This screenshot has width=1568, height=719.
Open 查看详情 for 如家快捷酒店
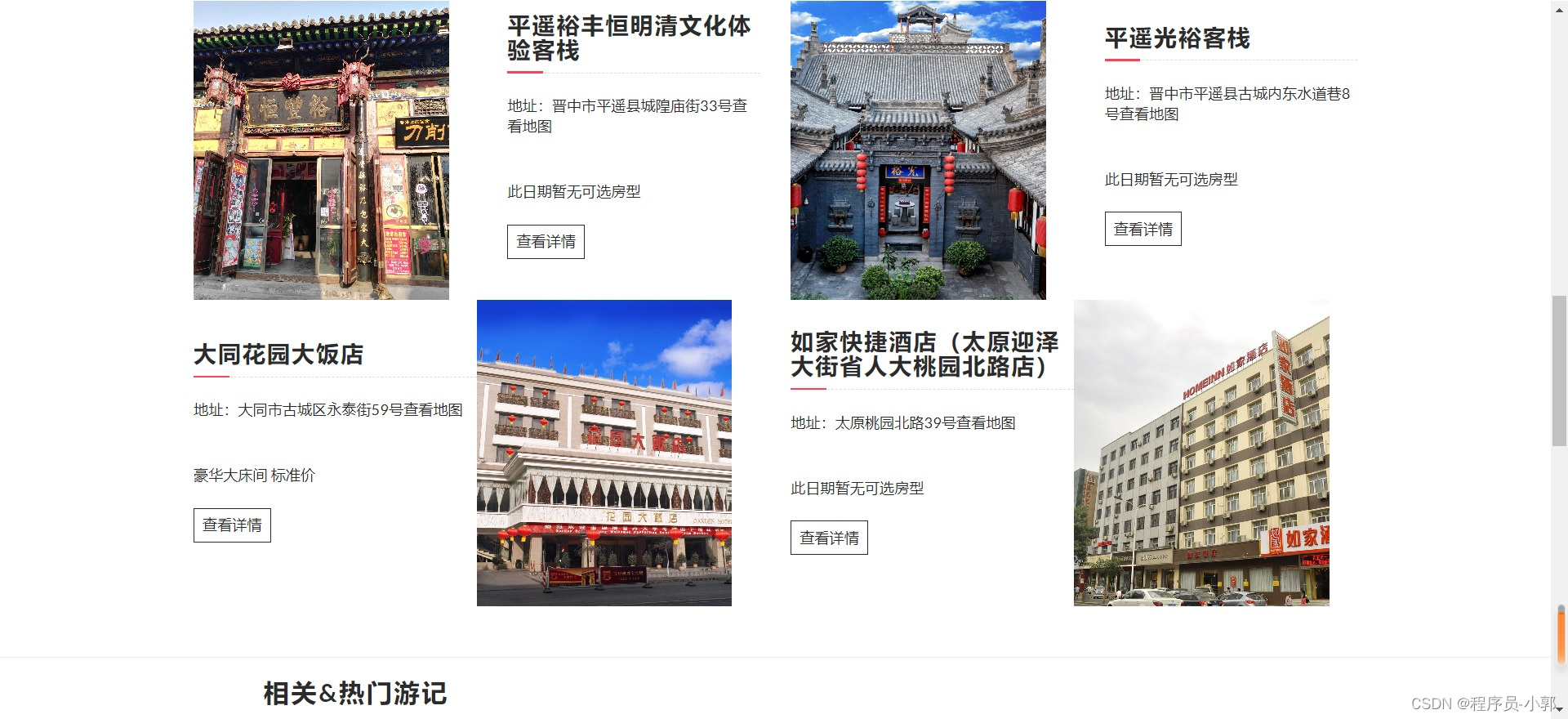point(829,538)
